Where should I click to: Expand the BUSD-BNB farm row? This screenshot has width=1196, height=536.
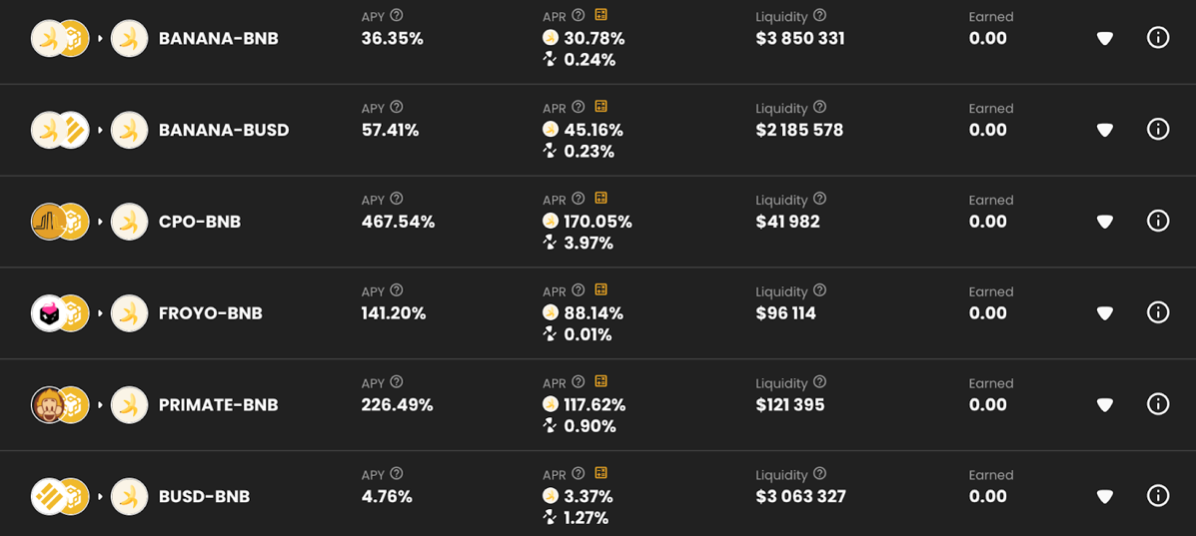(1105, 497)
